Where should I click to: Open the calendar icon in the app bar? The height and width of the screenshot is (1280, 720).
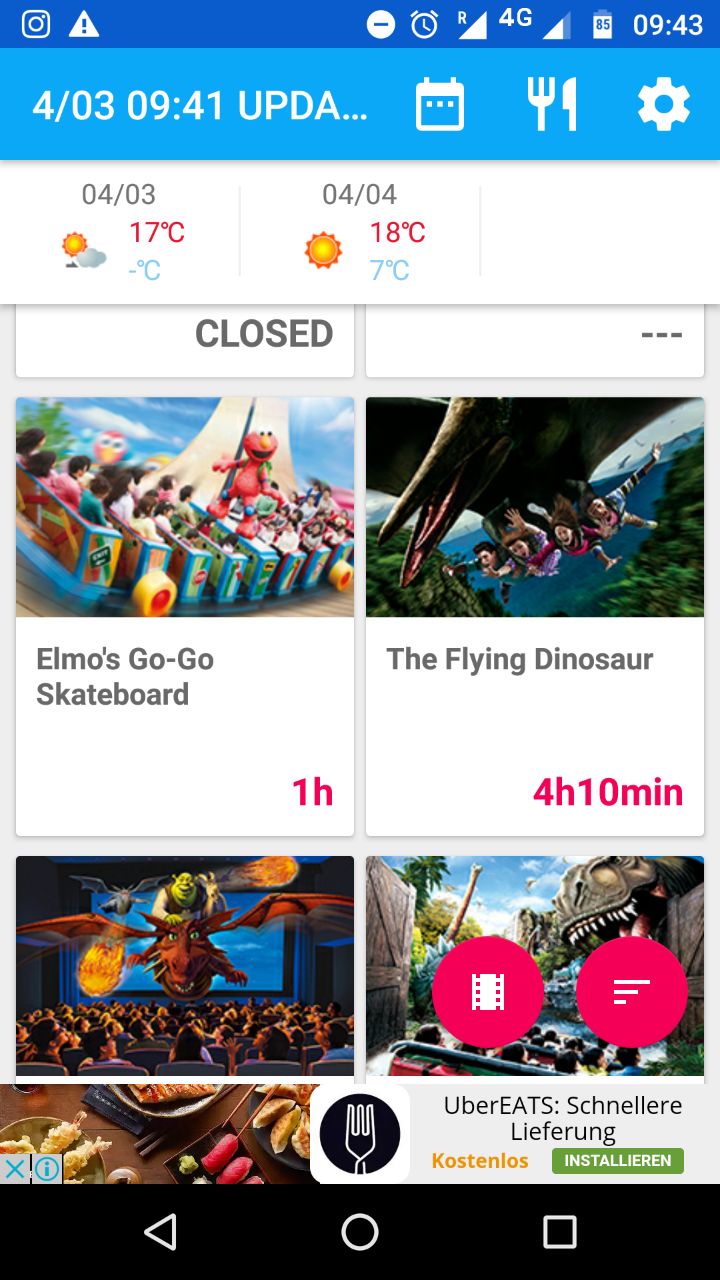pyautogui.click(x=440, y=104)
